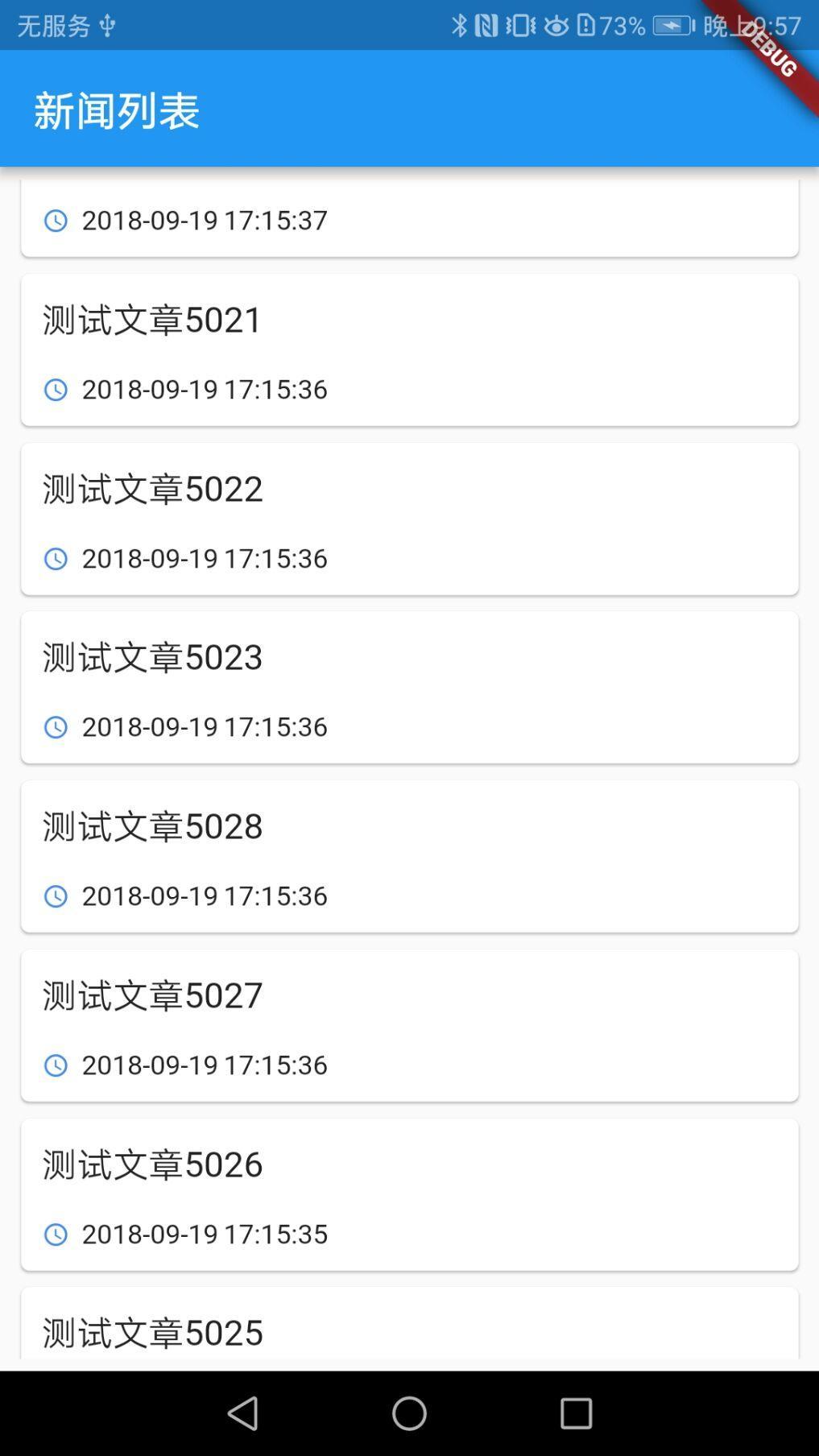The image size is (819, 1456).
Task: Open the 测试文章5022 news card
Action: point(409,519)
